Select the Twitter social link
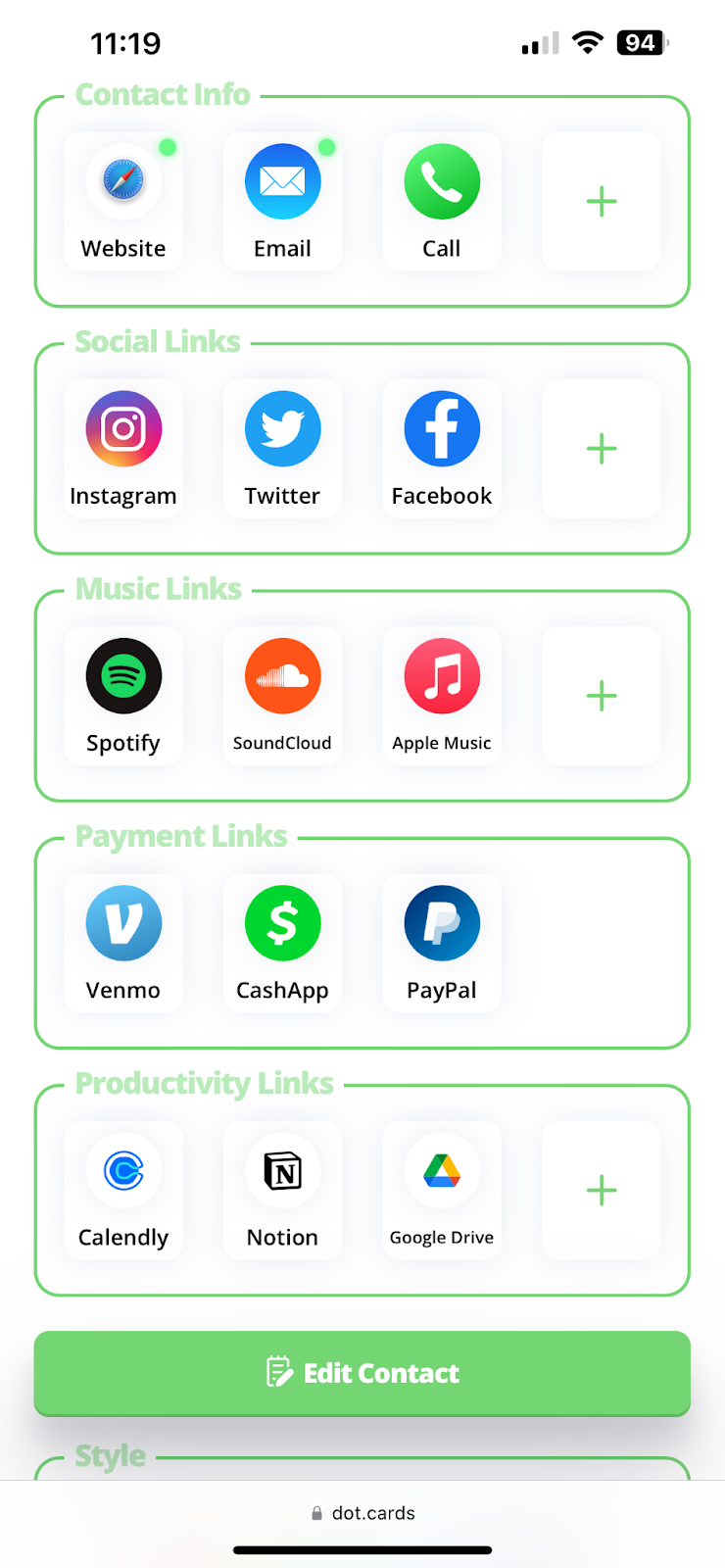This screenshot has height=1568, width=725. point(282,449)
